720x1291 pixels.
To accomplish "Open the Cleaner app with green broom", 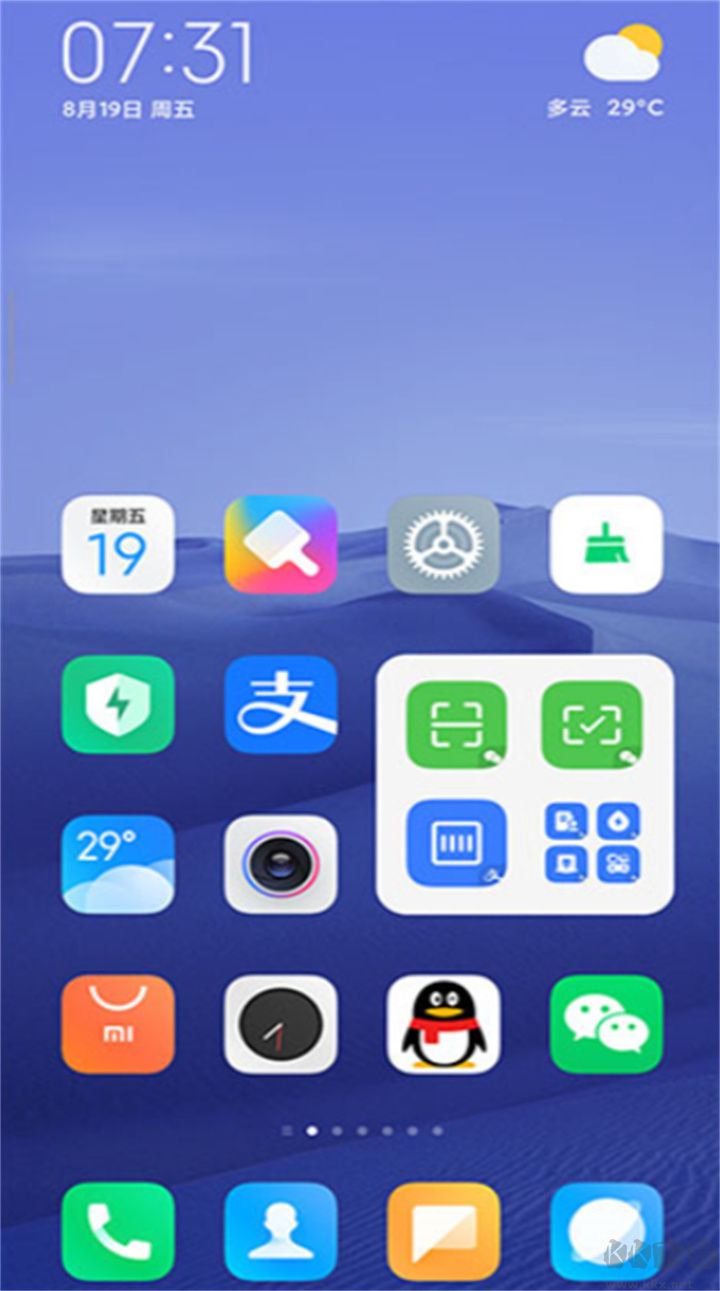I will tap(606, 544).
